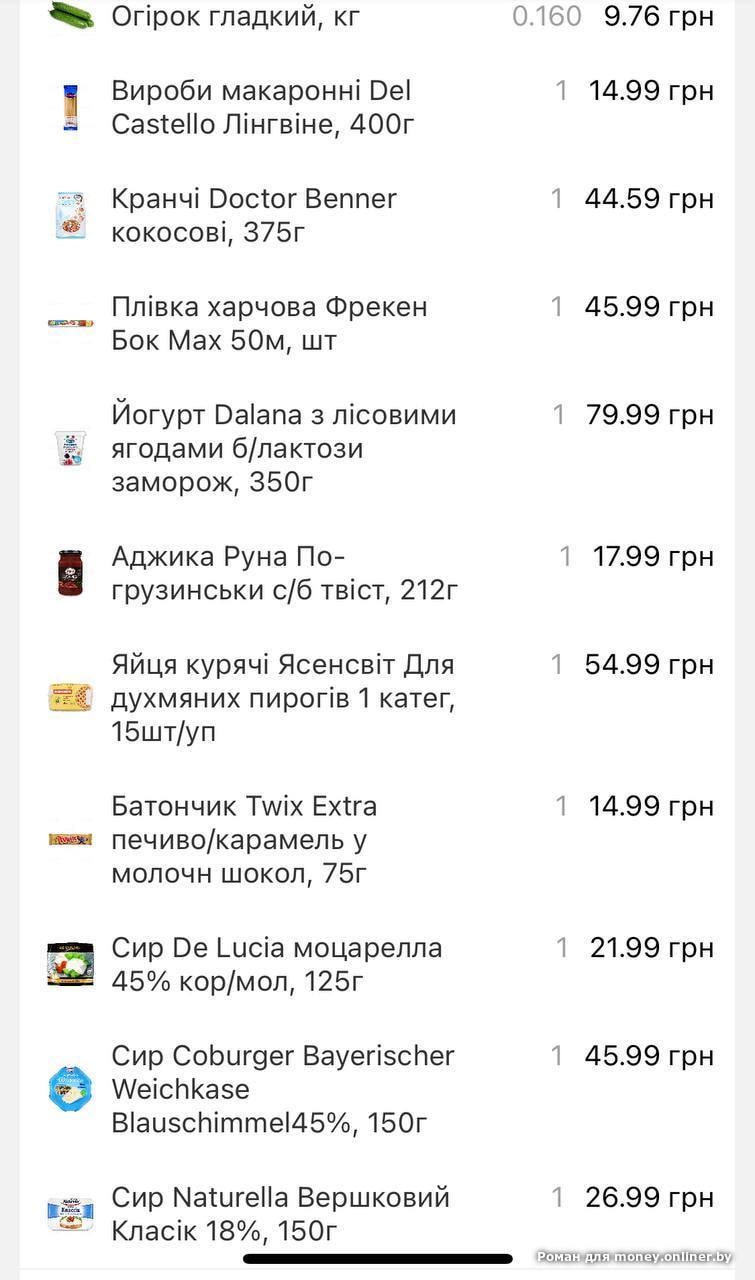Image resolution: width=755 pixels, height=1280 pixels.
Task: Open Сир Naturella Вершковий Класік item
Action: [280, 1214]
